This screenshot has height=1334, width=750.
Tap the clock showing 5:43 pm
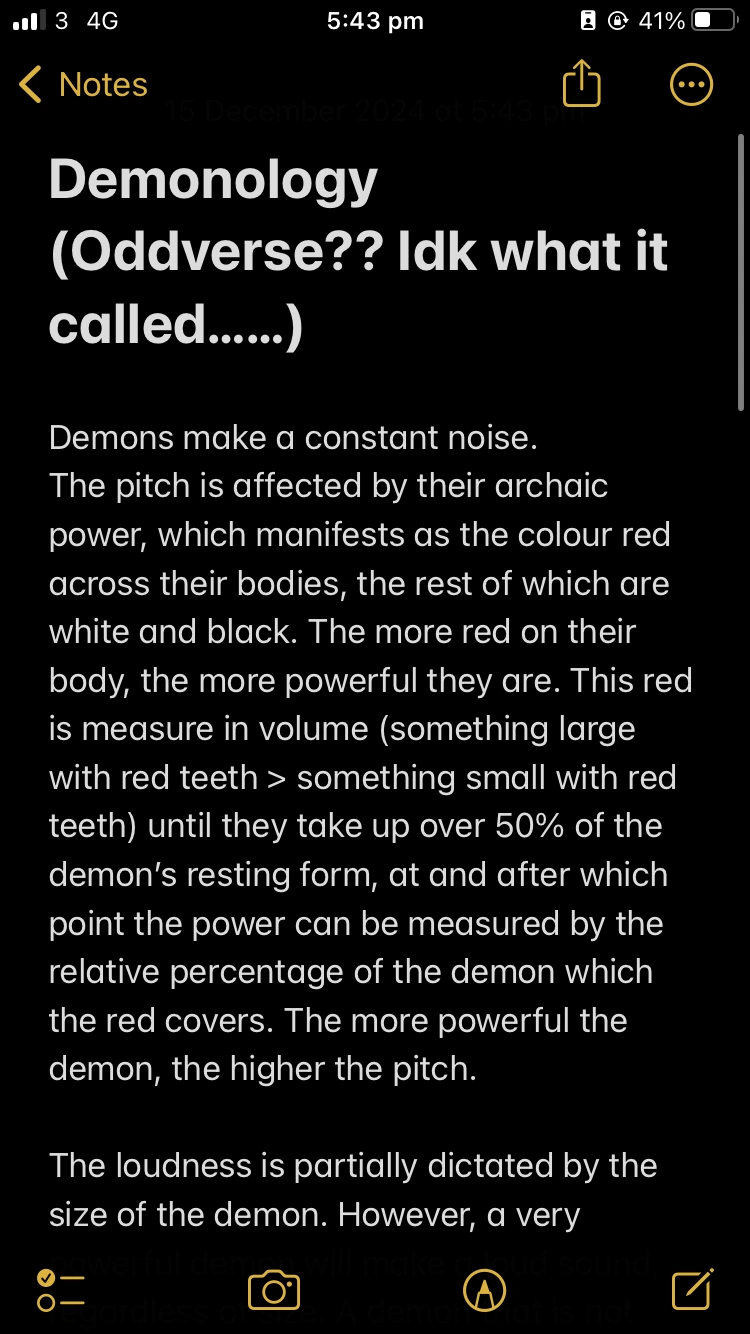pos(374,20)
